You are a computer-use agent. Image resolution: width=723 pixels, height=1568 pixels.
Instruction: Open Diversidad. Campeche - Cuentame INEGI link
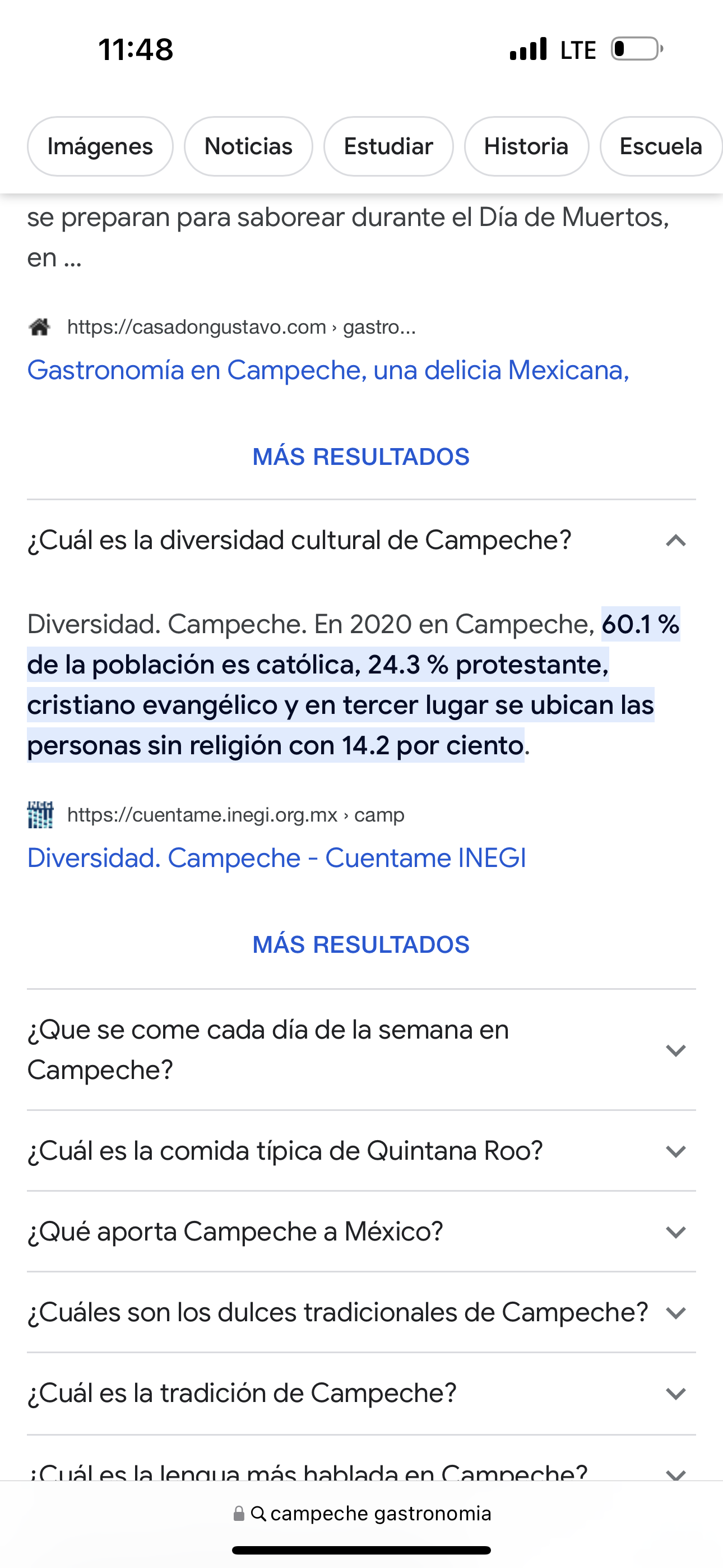coord(276,857)
